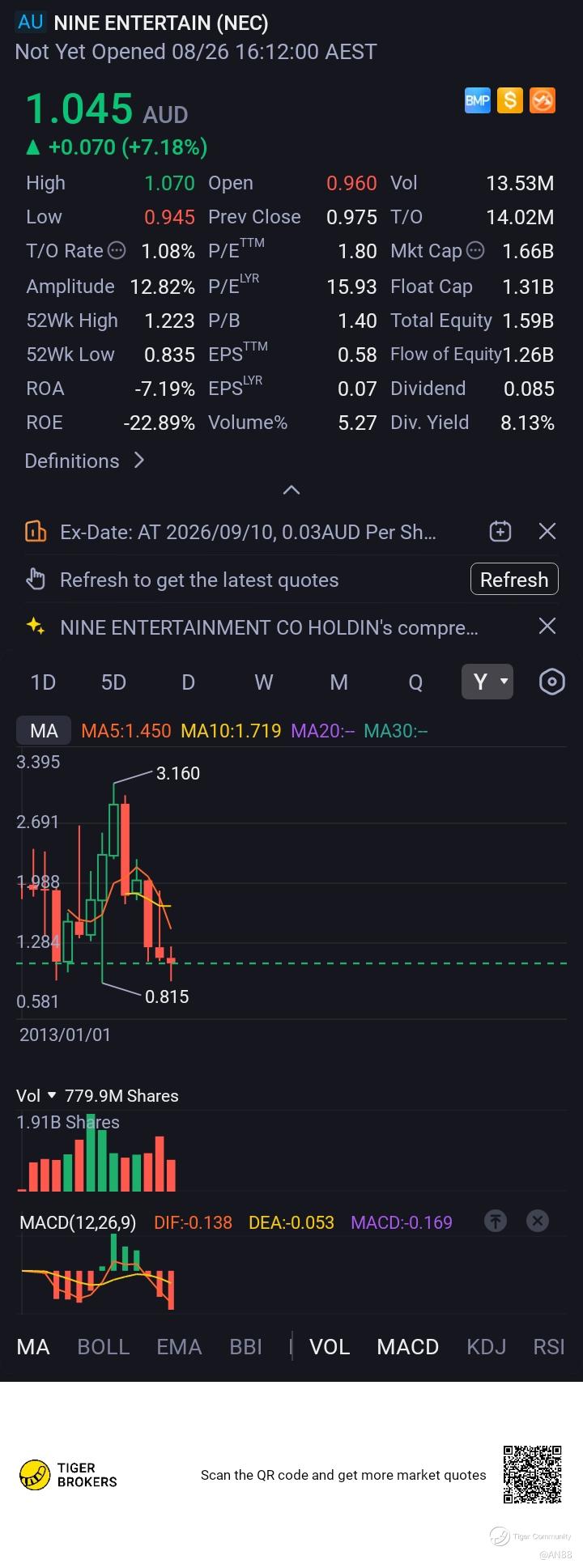
Task: Select the M monthly chart
Action: pos(339,682)
